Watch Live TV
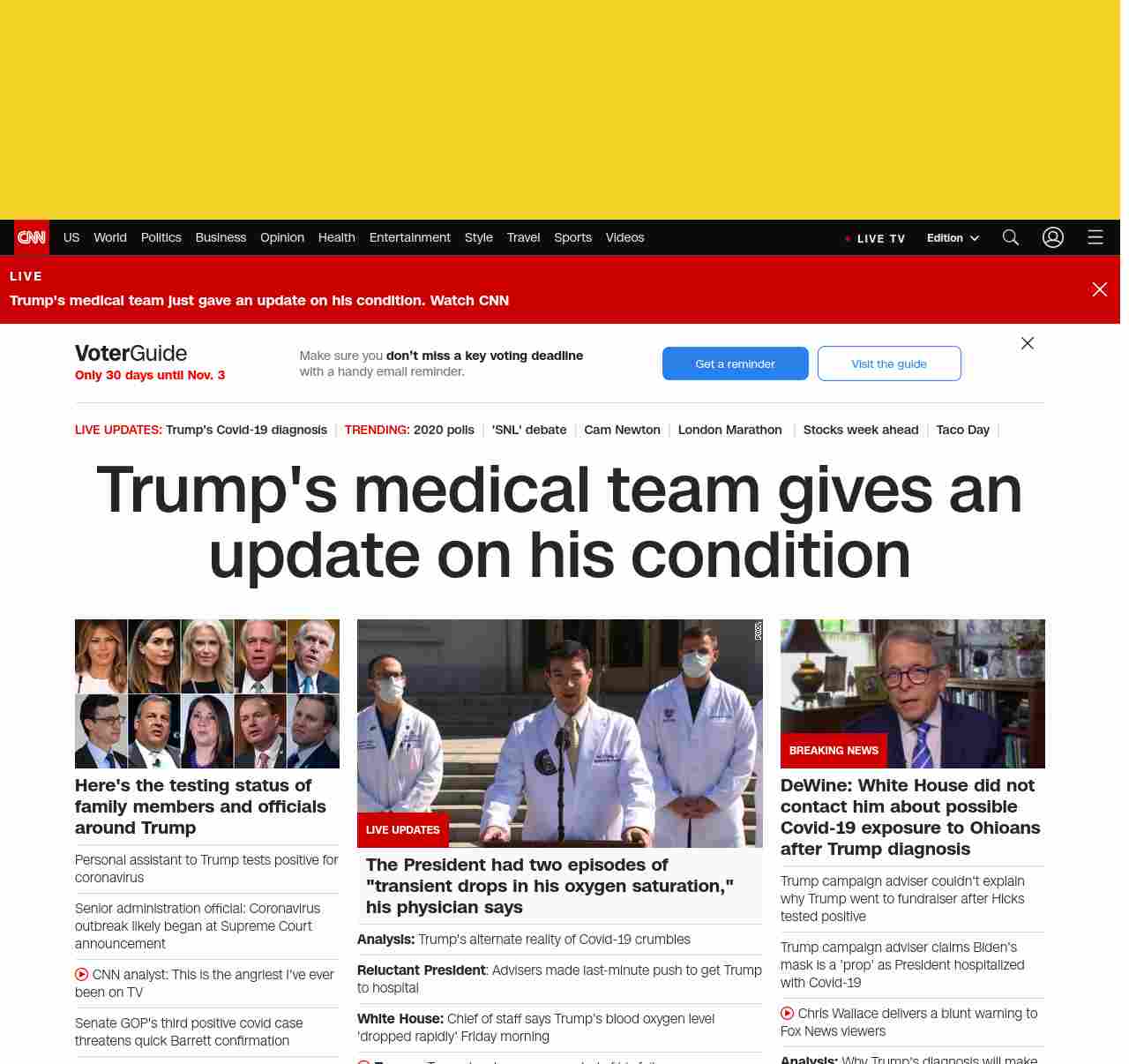The width and height of the screenshot is (1129, 1064). click(x=875, y=238)
